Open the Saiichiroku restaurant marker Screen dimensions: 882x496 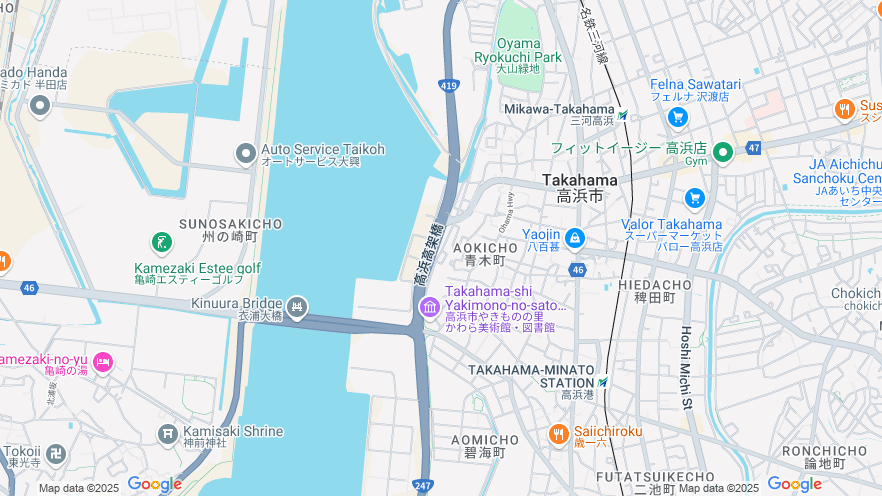click(x=558, y=433)
